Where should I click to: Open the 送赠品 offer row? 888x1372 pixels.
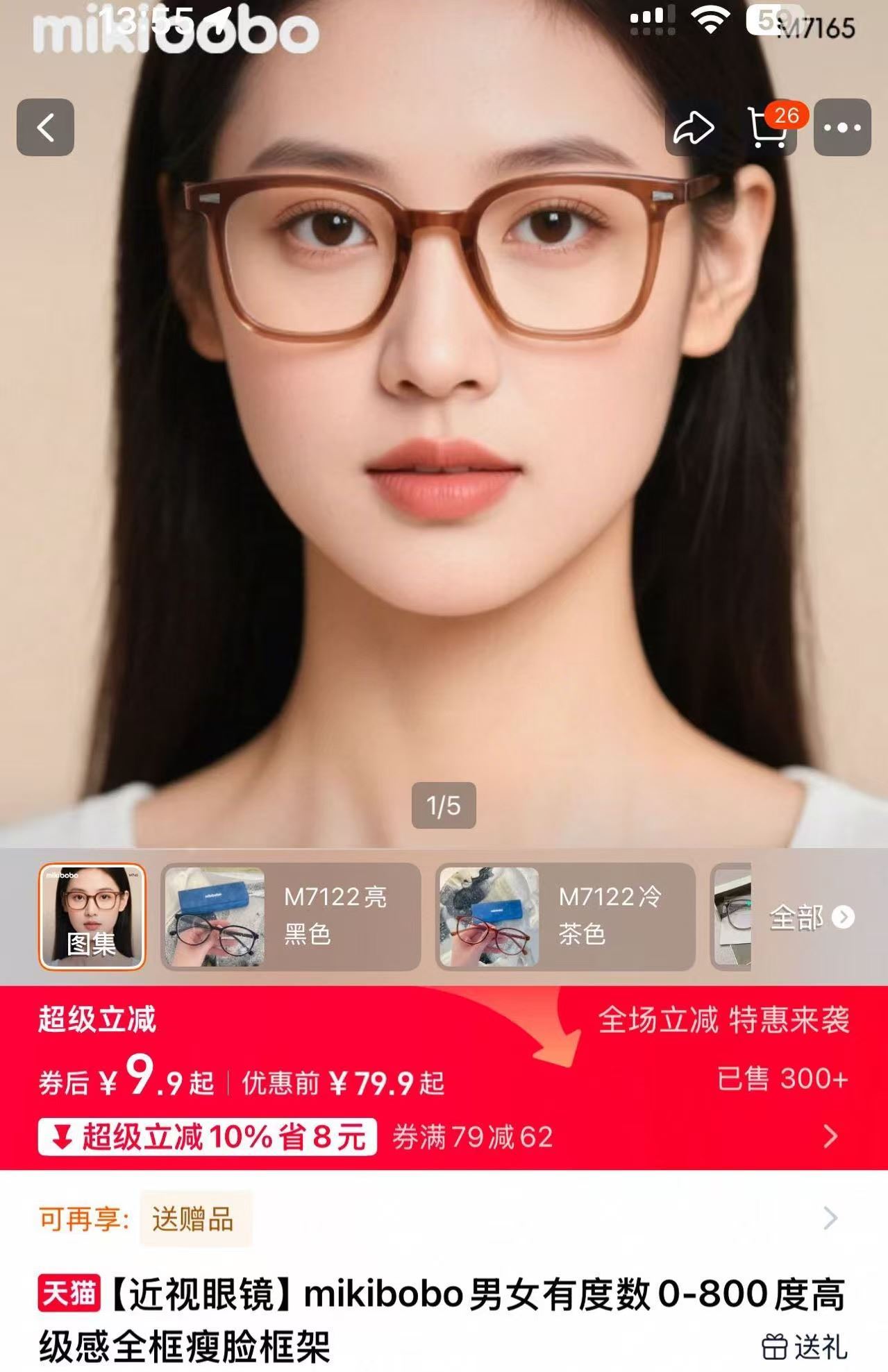[444, 1219]
